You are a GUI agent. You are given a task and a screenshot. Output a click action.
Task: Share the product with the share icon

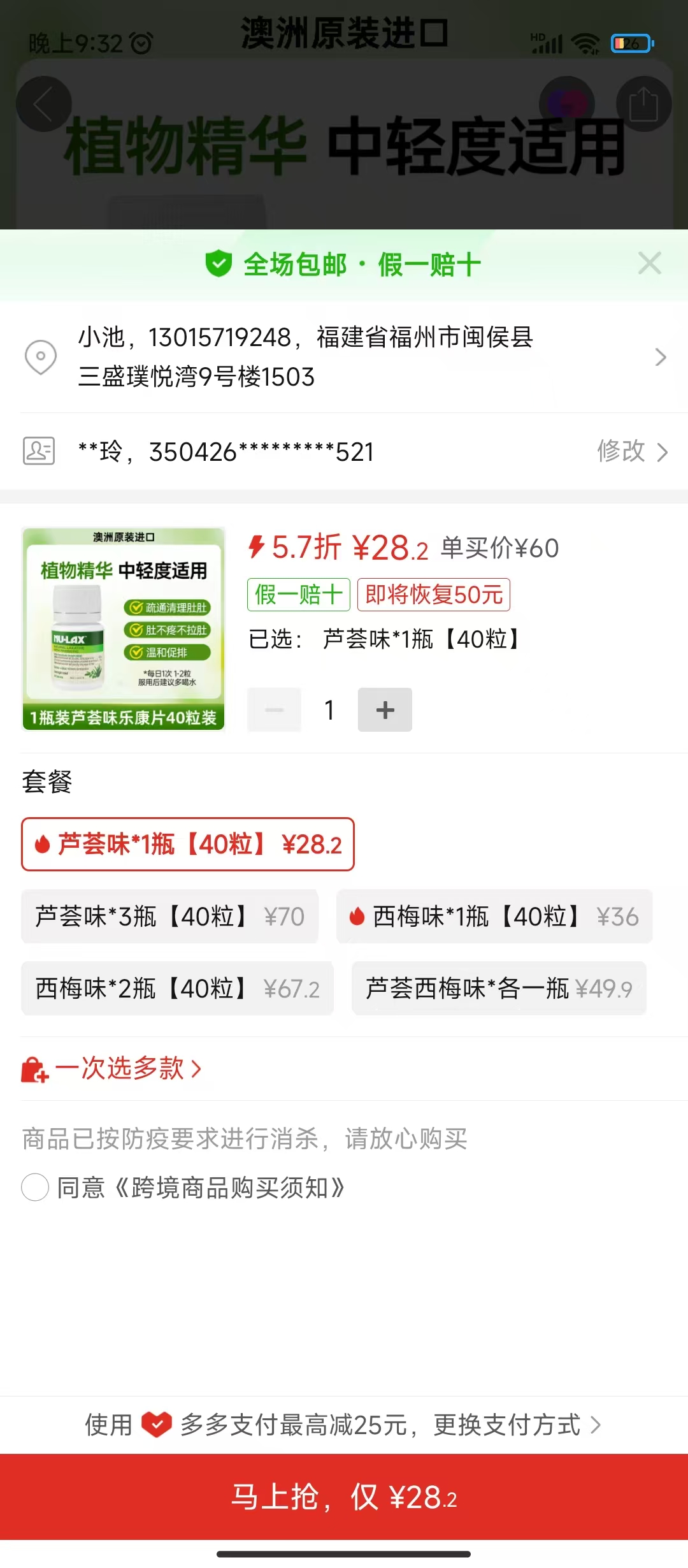(x=643, y=104)
